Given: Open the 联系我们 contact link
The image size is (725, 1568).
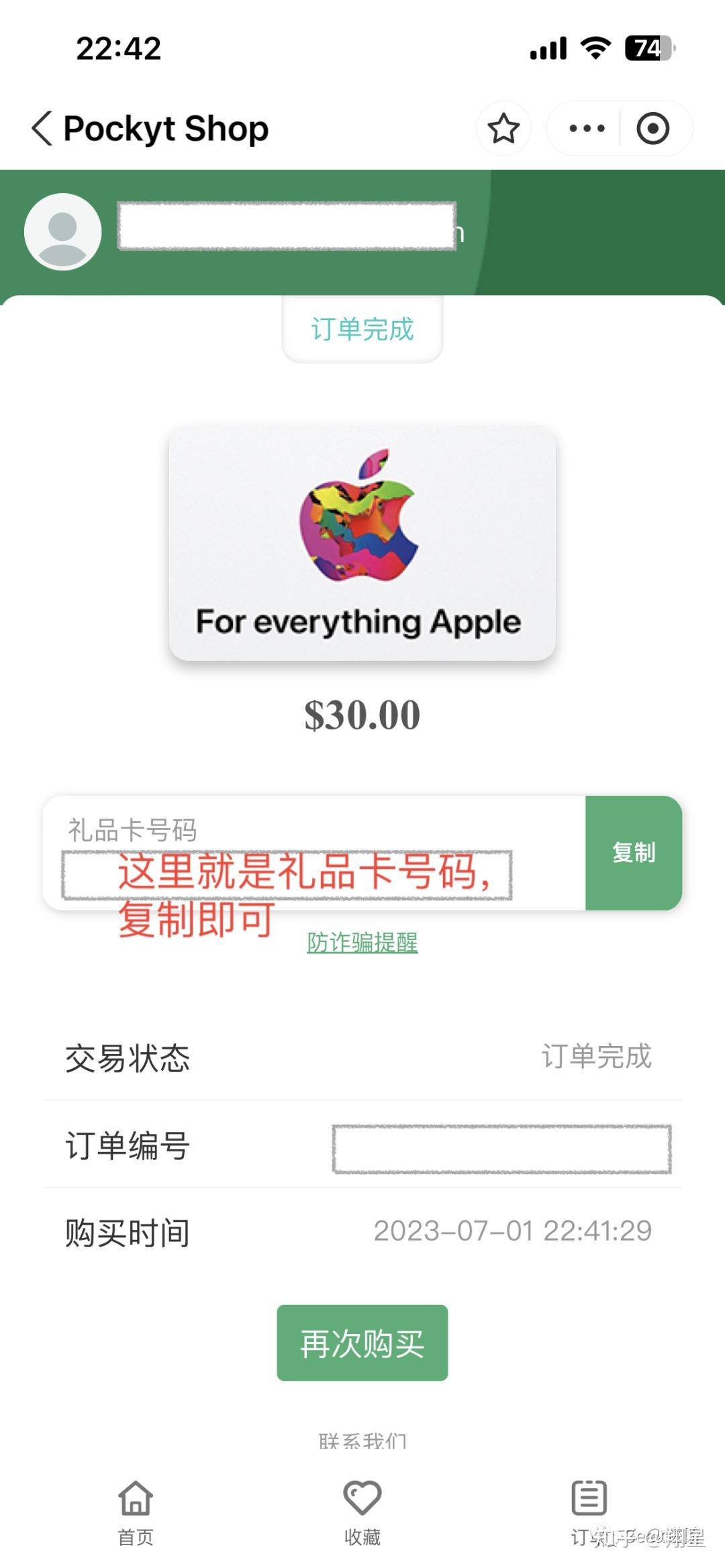Looking at the screenshot, I should pos(362,1441).
